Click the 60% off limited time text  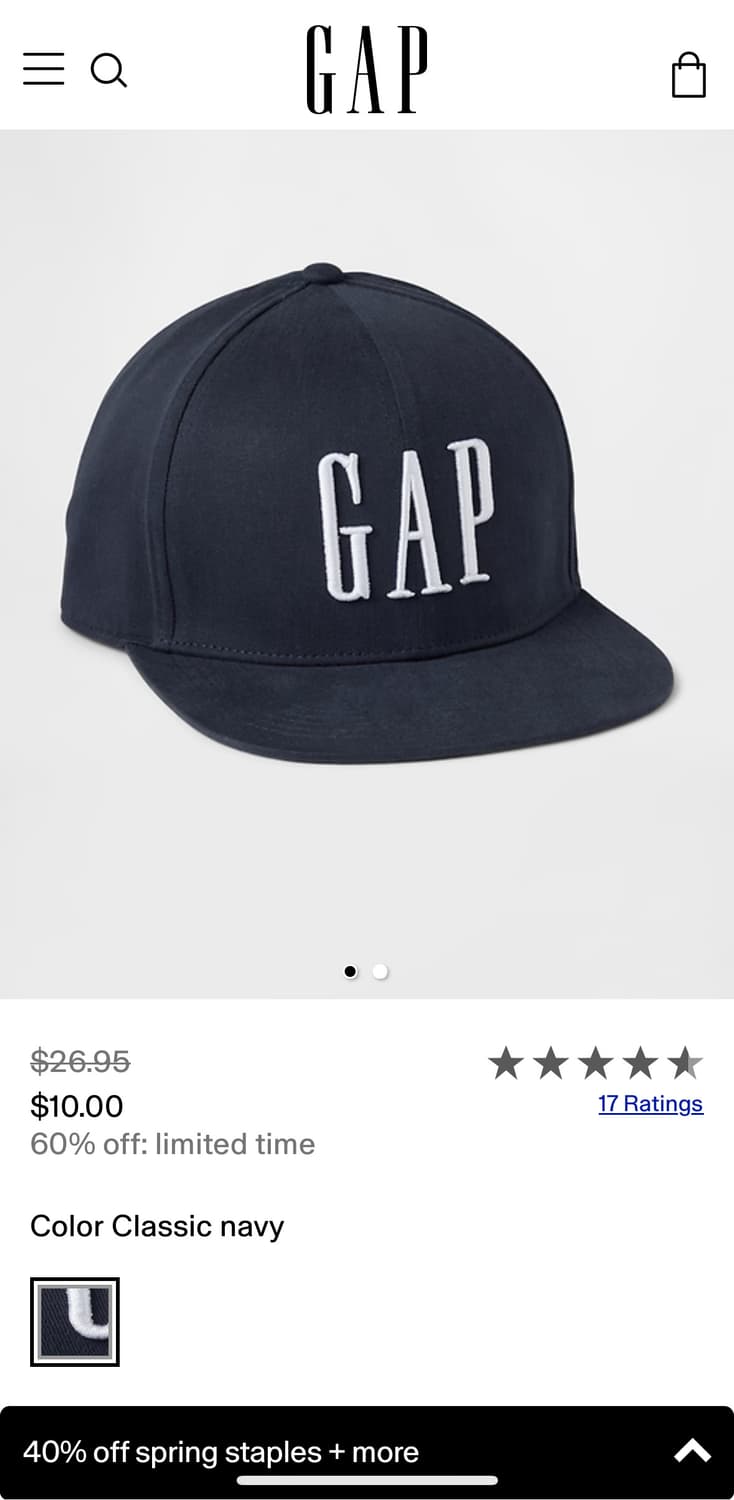172,1144
